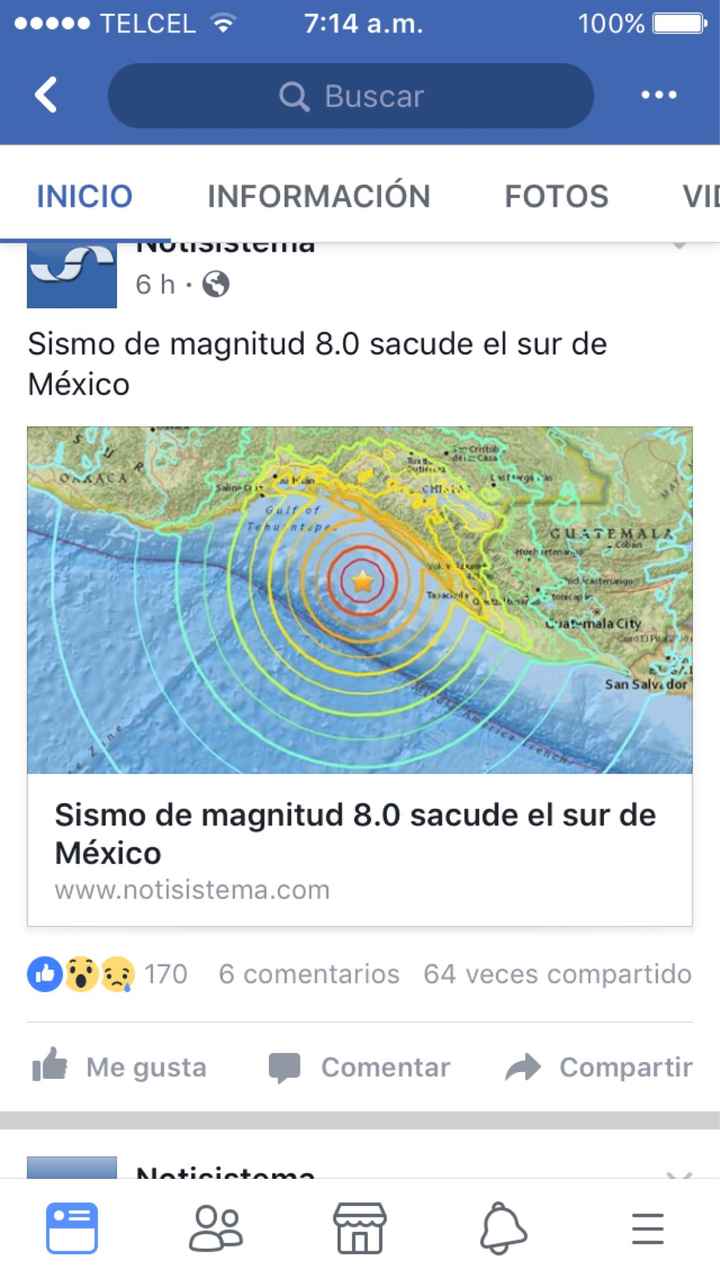Open the News Feed via the feed icon
Image resolution: width=720 pixels, height=1277 pixels.
pos(72,1227)
